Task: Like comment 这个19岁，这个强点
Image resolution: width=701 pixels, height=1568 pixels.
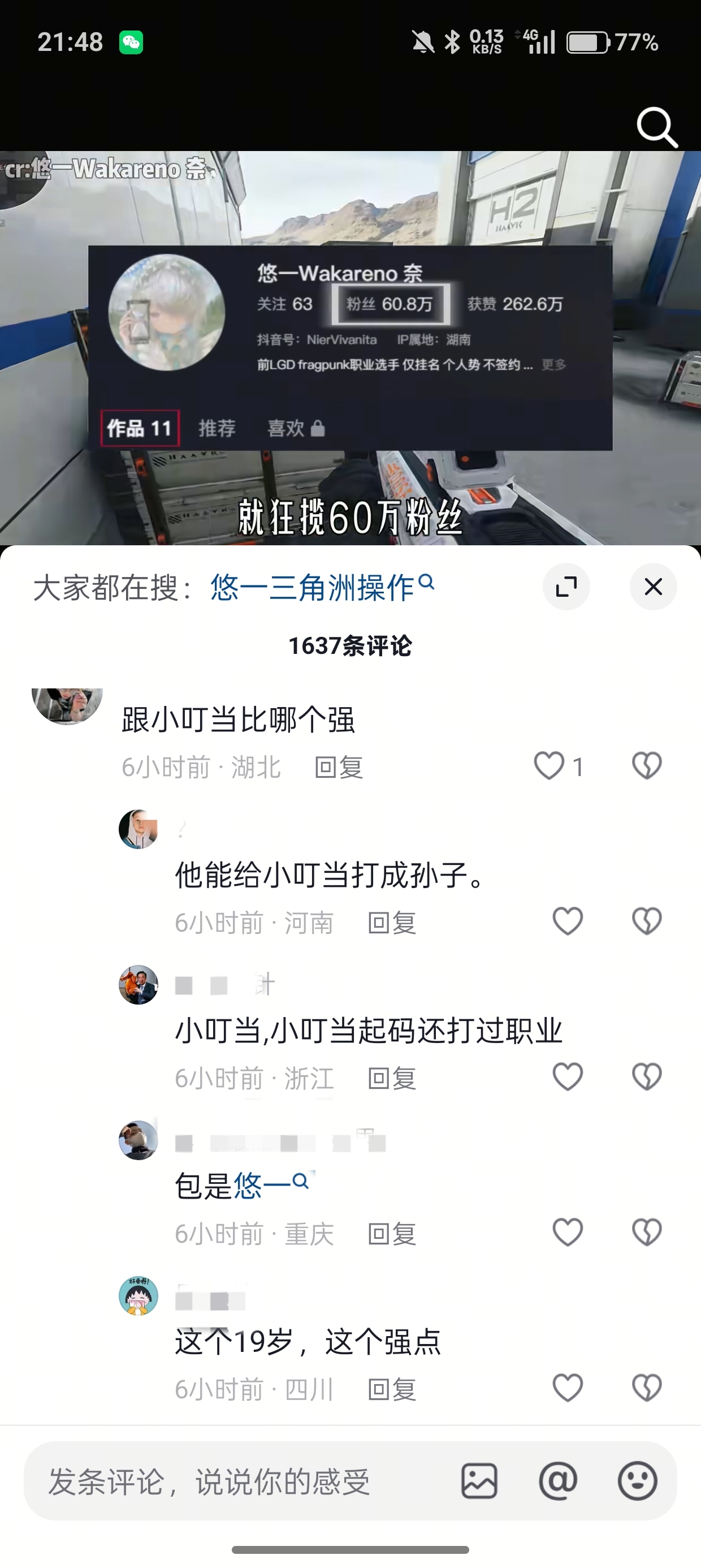Action: 567,1389
